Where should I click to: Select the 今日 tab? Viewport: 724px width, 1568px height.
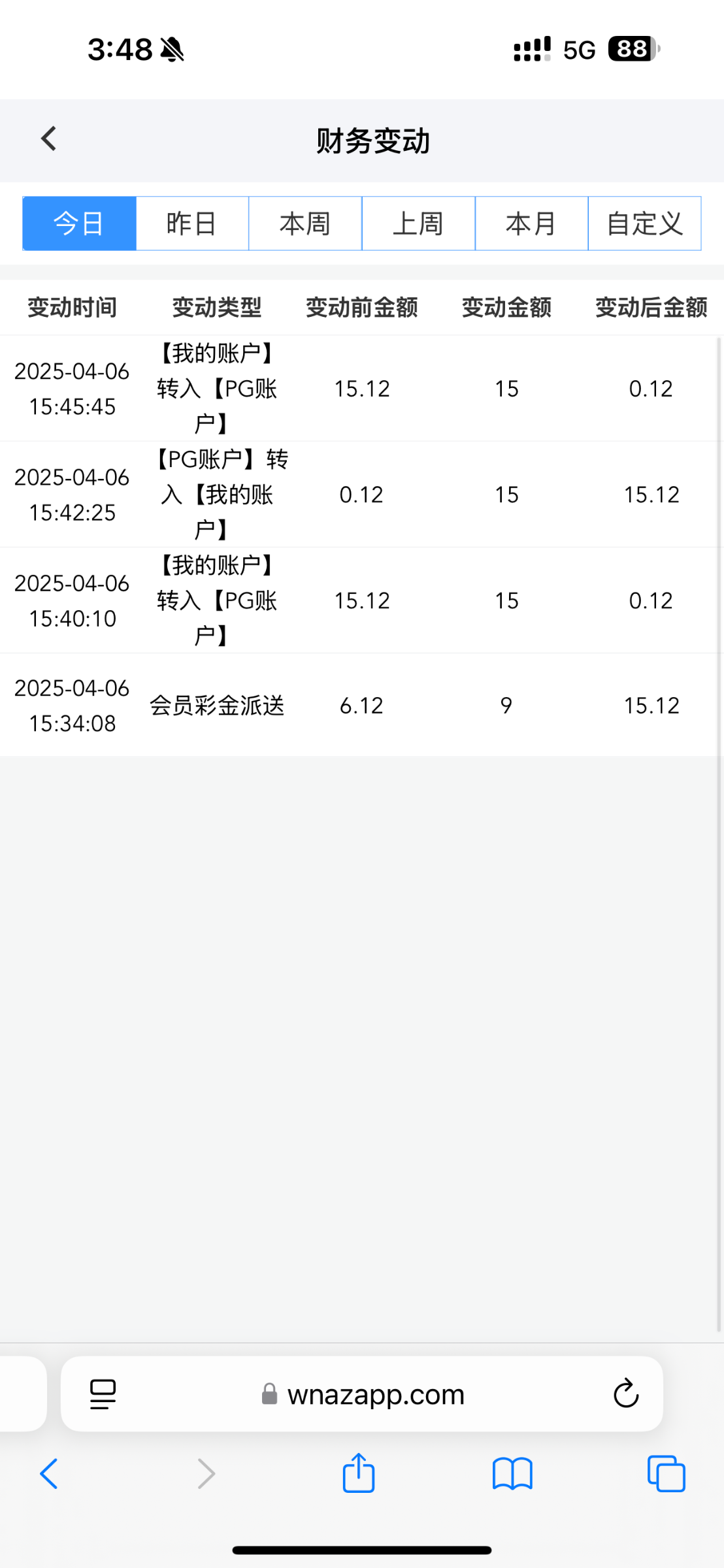tap(79, 223)
